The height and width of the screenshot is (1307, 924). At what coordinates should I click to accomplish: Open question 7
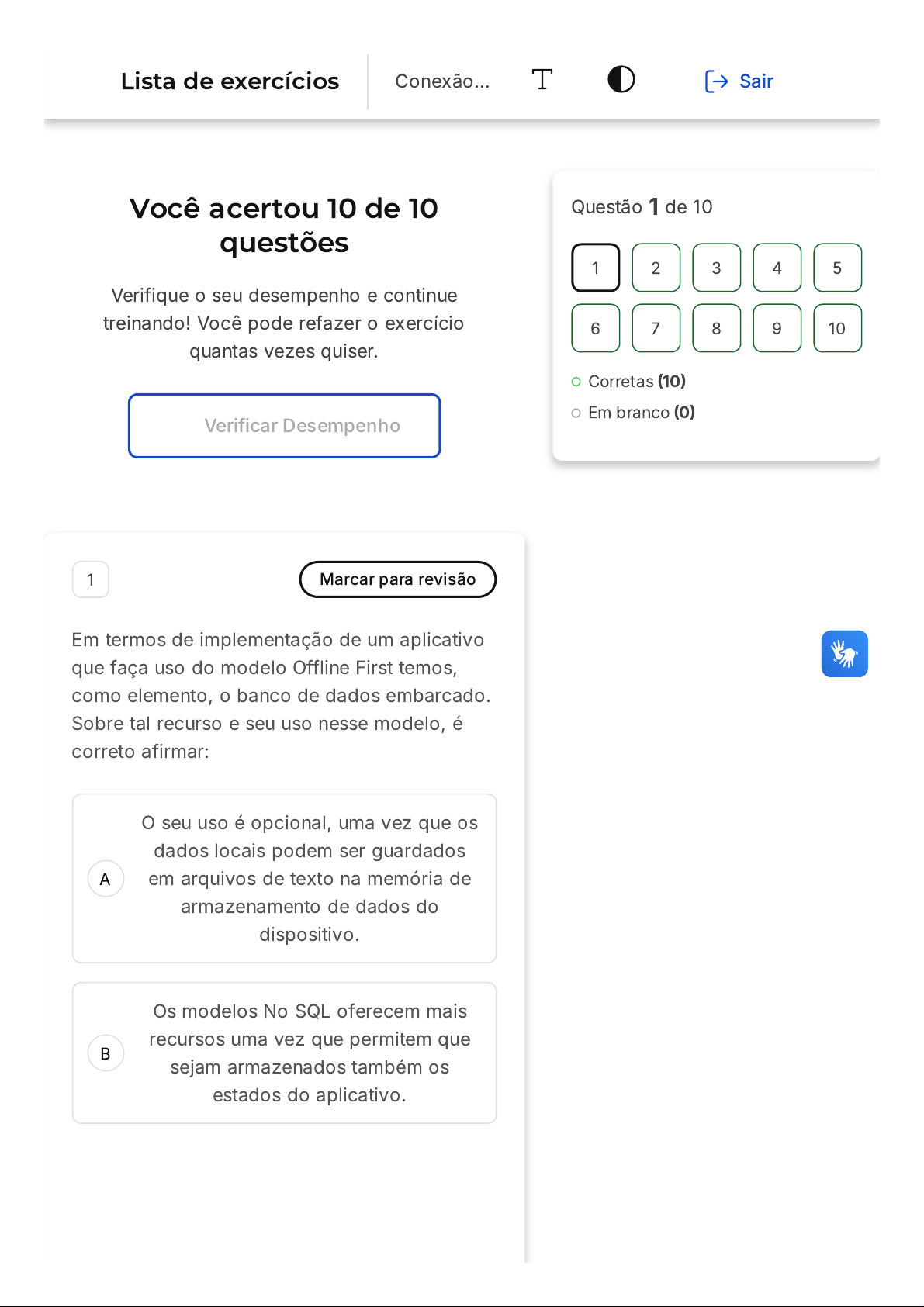[x=656, y=328]
